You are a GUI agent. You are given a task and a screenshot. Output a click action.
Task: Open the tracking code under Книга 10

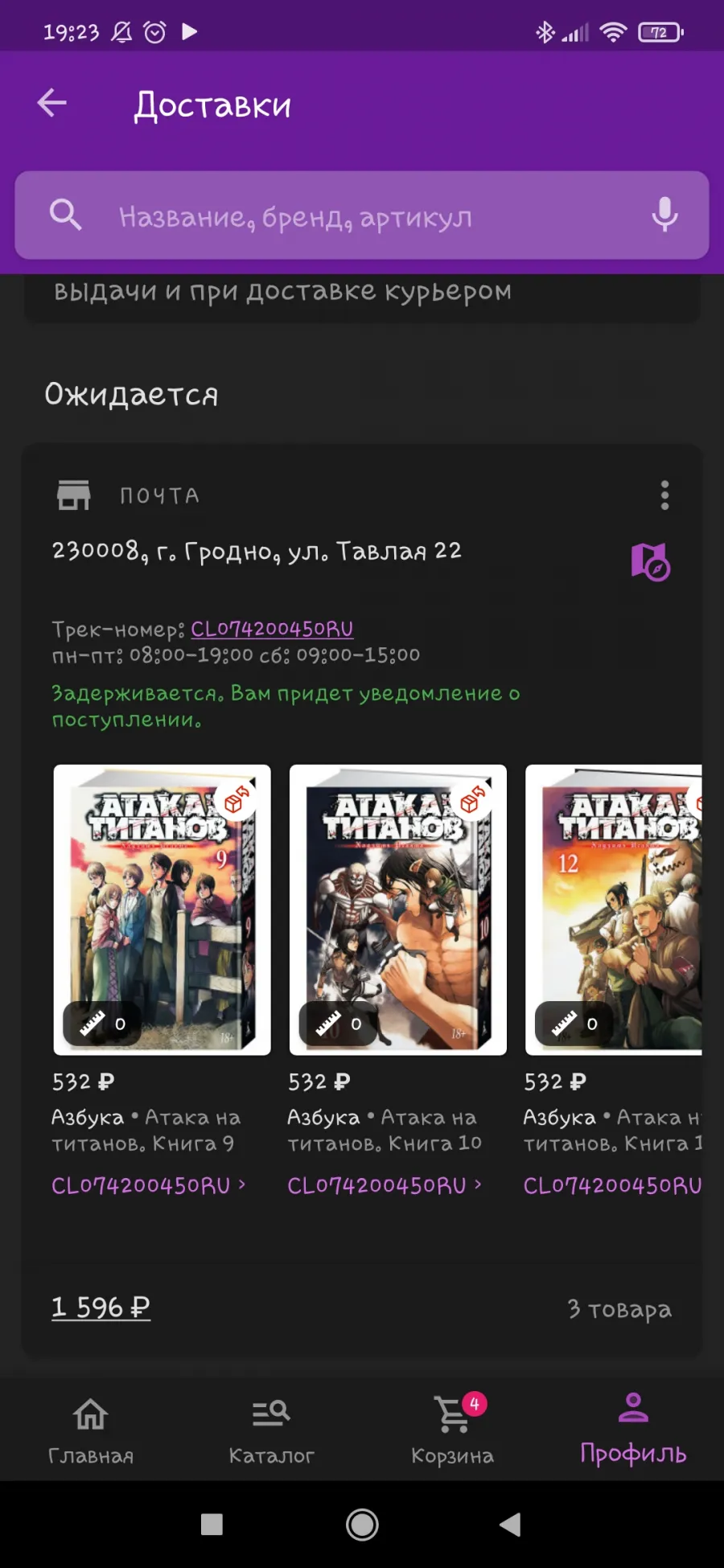(385, 1185)
